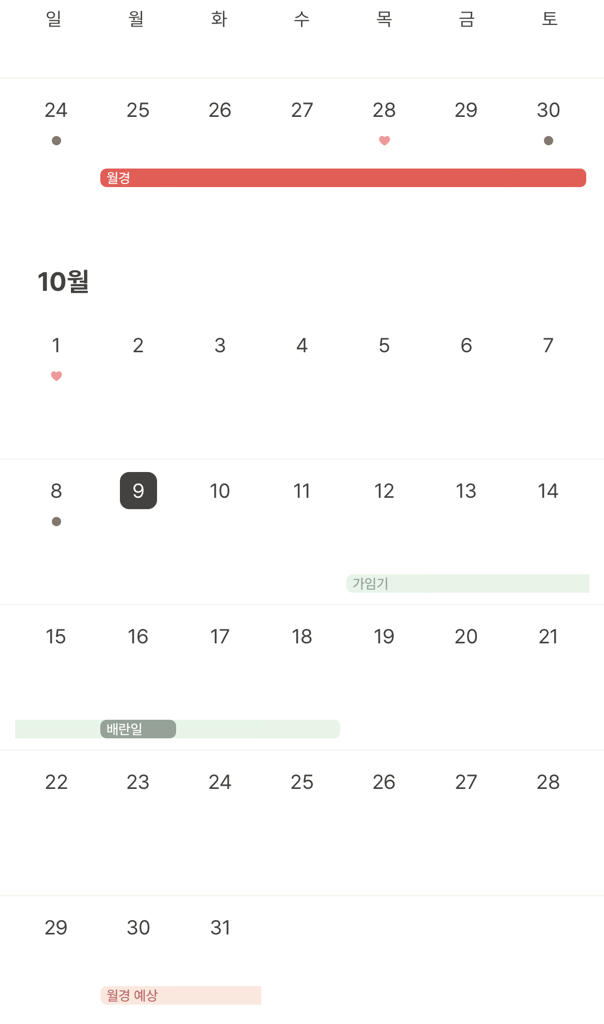The width and height of the screenshot is (604, 1024).
Task: Select October 22 in the calendar
Action: [x=56, y=782]
